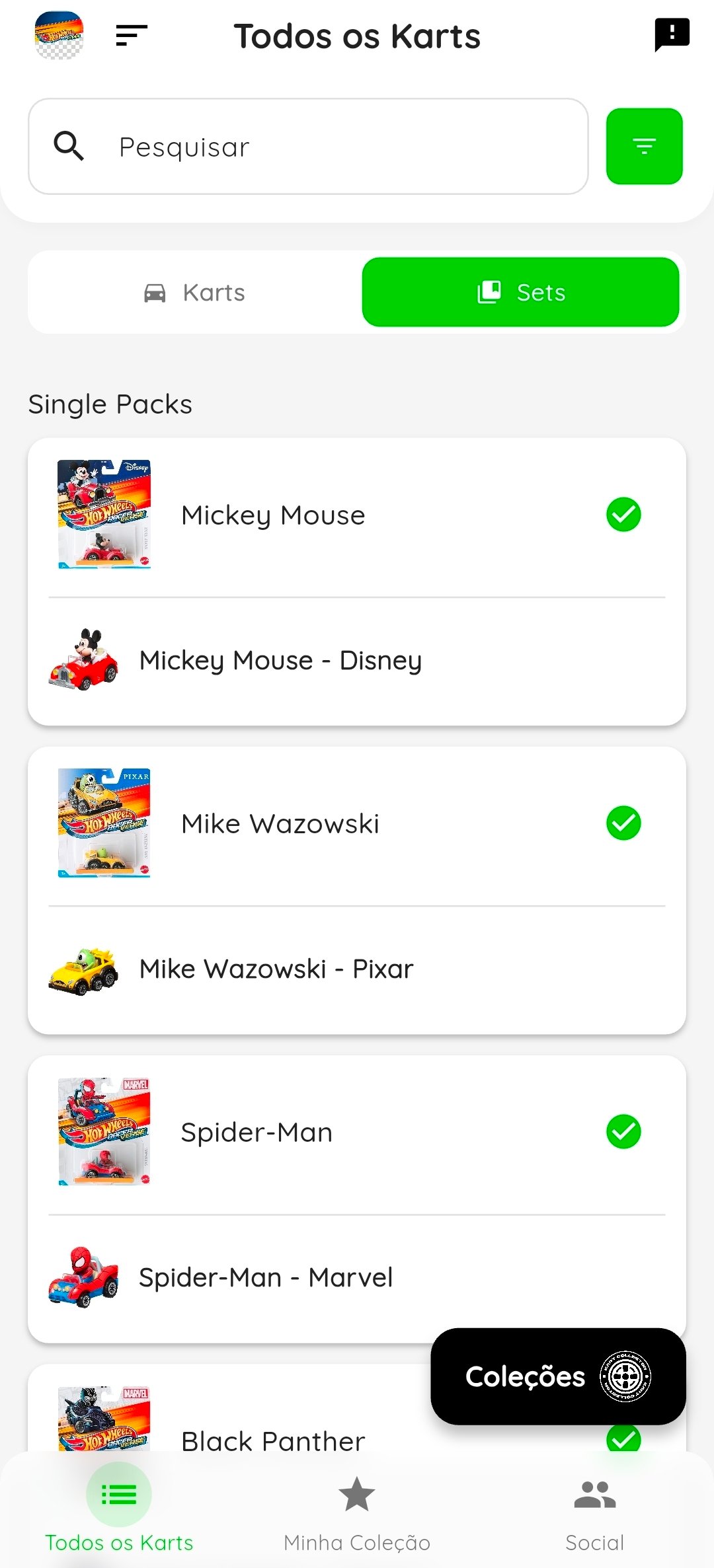Open Spider-Man - Marvel kart
The image size is (714, 1568).
[x=264, y=1277]
